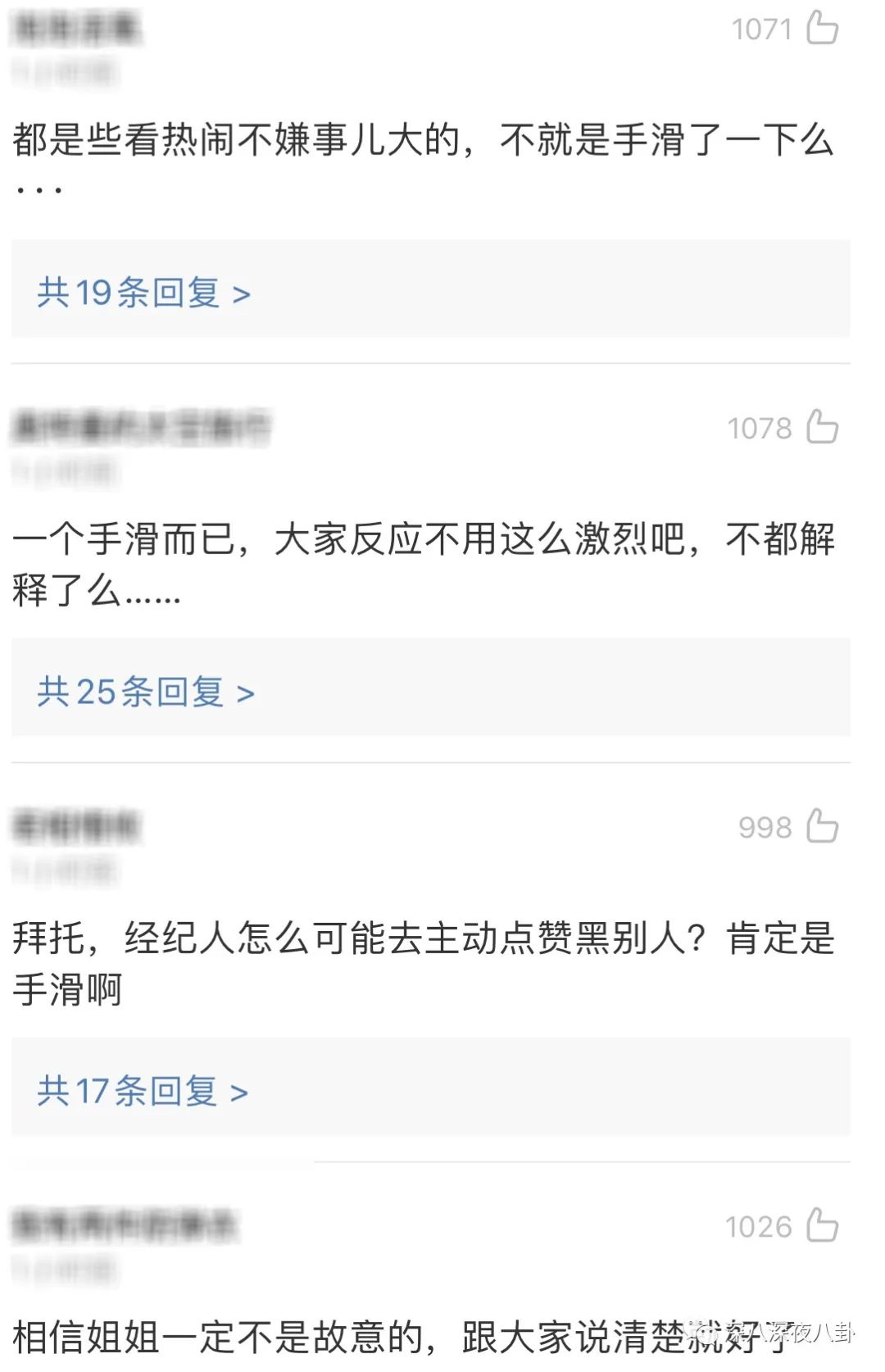The height and width of the screenshot is (1372, 885).
Task: Expand the 共19条回复 replies
Action: tap(143, 293)
